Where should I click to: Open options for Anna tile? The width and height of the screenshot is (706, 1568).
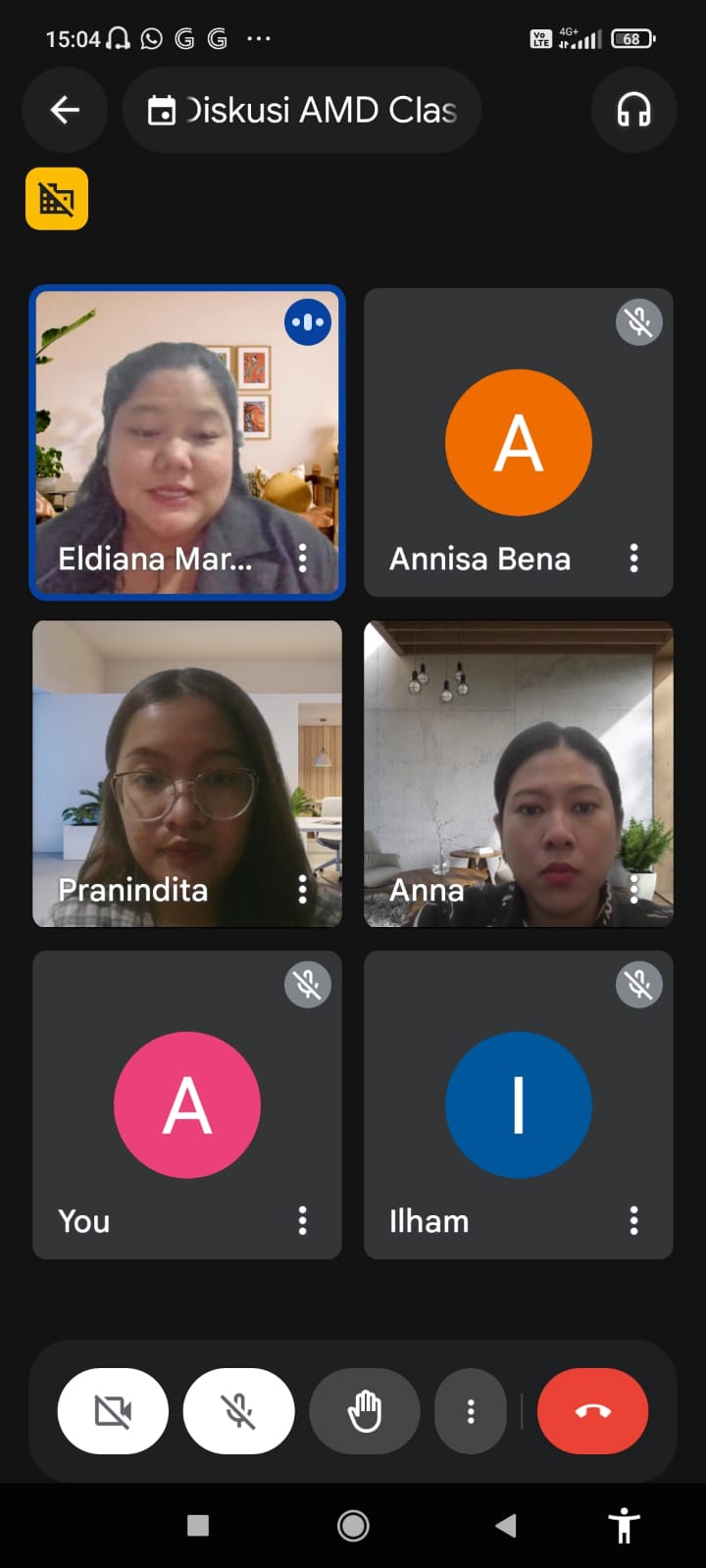[x=633, y=890]
